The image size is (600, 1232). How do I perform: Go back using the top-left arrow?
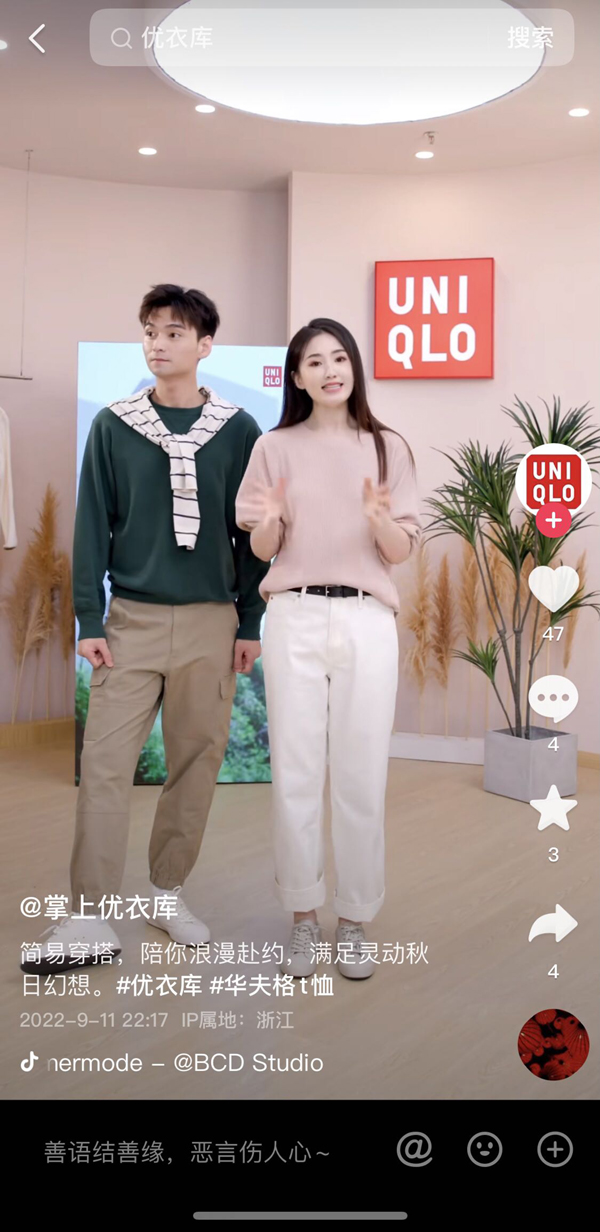coord(37,39)
